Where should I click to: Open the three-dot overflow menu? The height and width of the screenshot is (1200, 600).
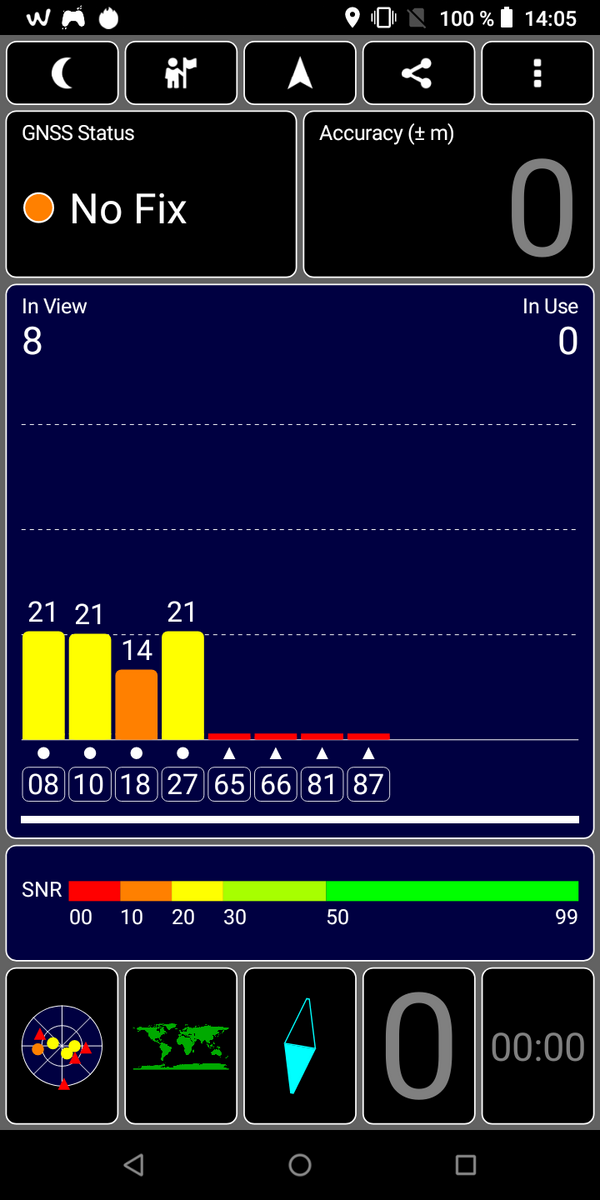[537, 73]
